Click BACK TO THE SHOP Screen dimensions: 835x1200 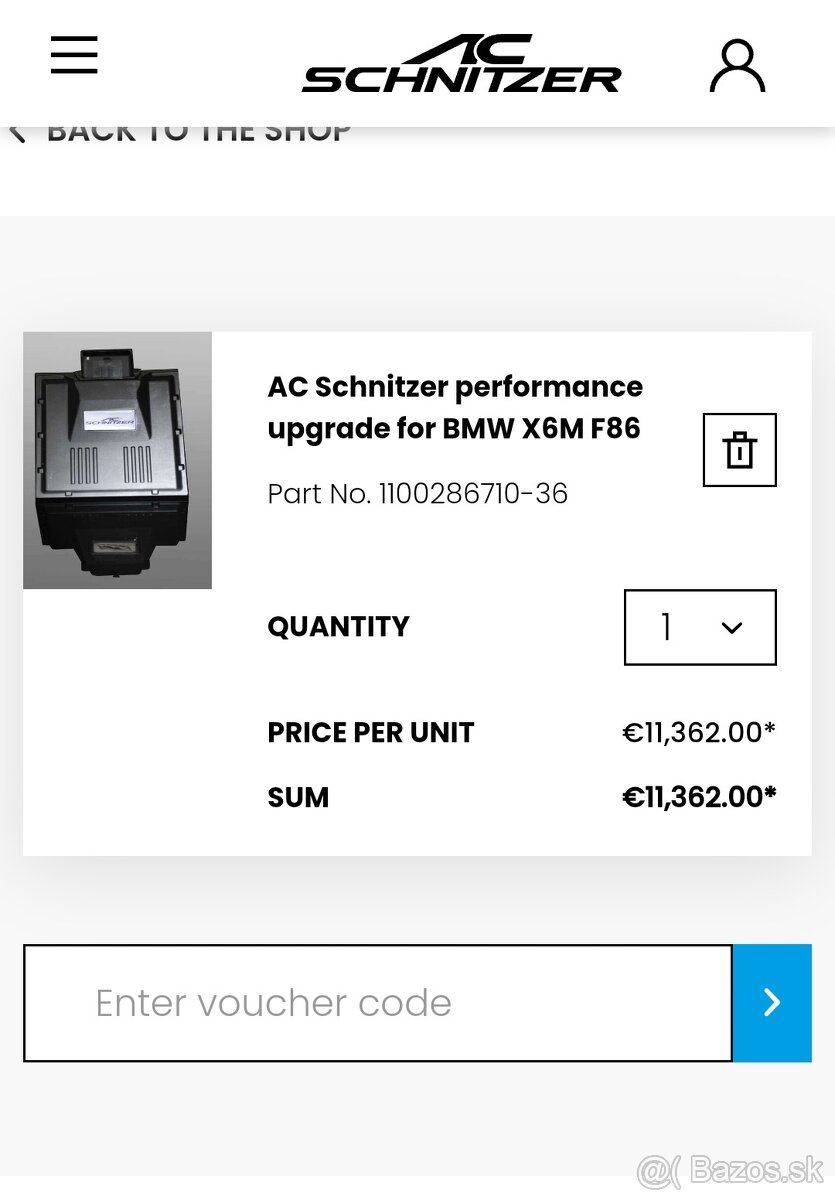click(199, 130)
